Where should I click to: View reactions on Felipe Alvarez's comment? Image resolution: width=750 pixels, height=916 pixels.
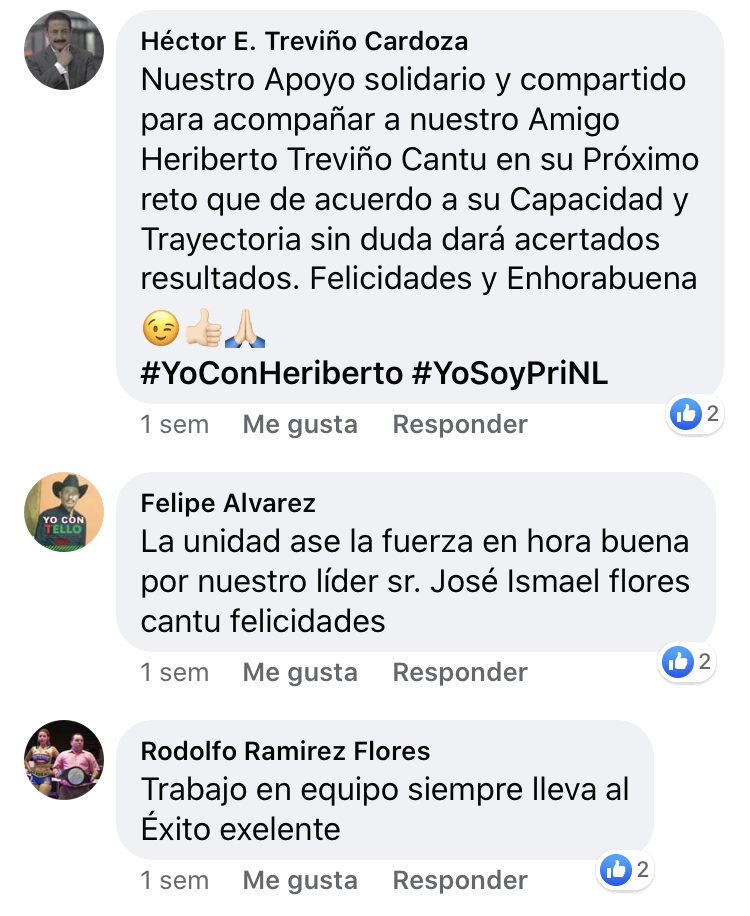(688, 661)
